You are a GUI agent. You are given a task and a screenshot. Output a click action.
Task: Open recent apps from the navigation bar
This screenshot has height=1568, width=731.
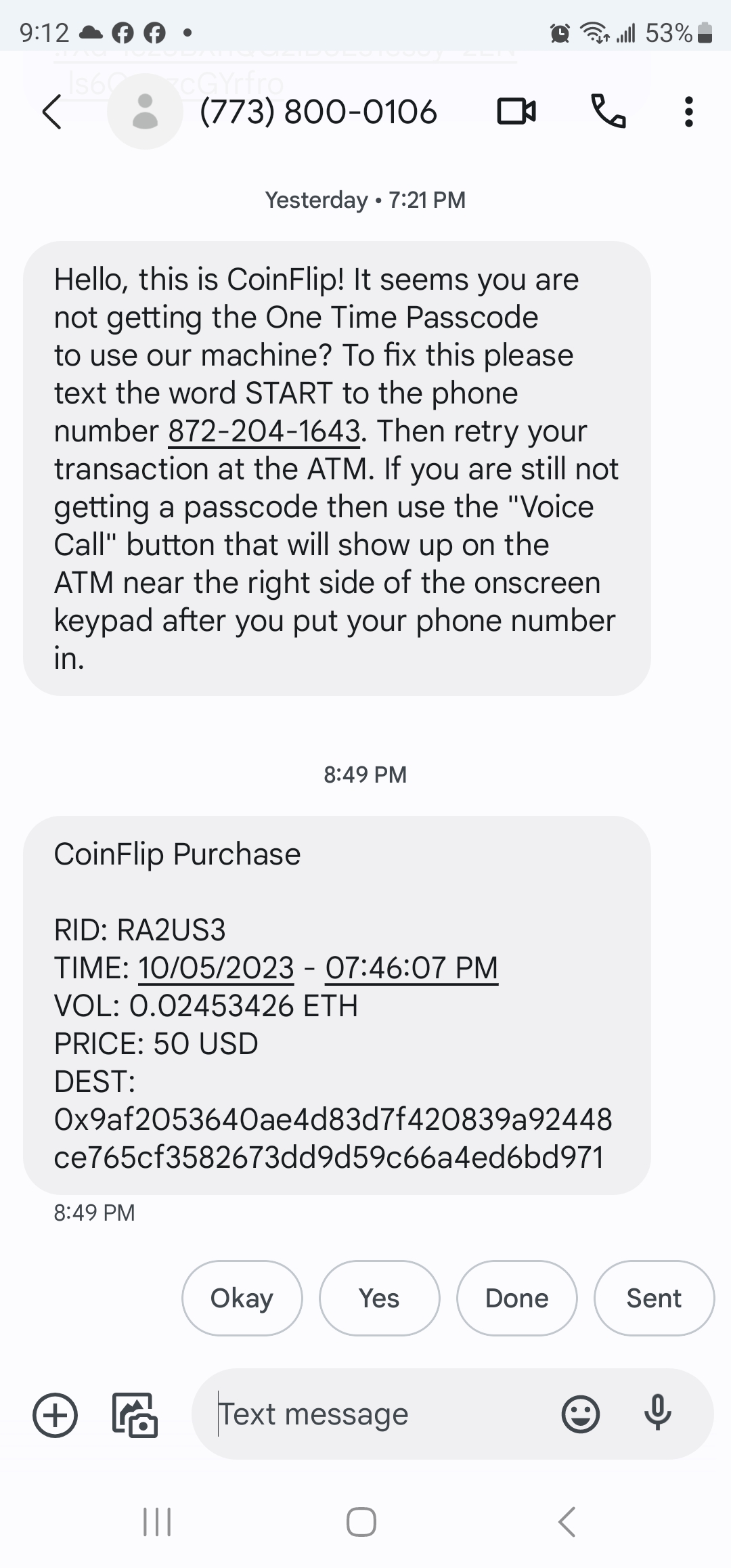coord(157,1522)
